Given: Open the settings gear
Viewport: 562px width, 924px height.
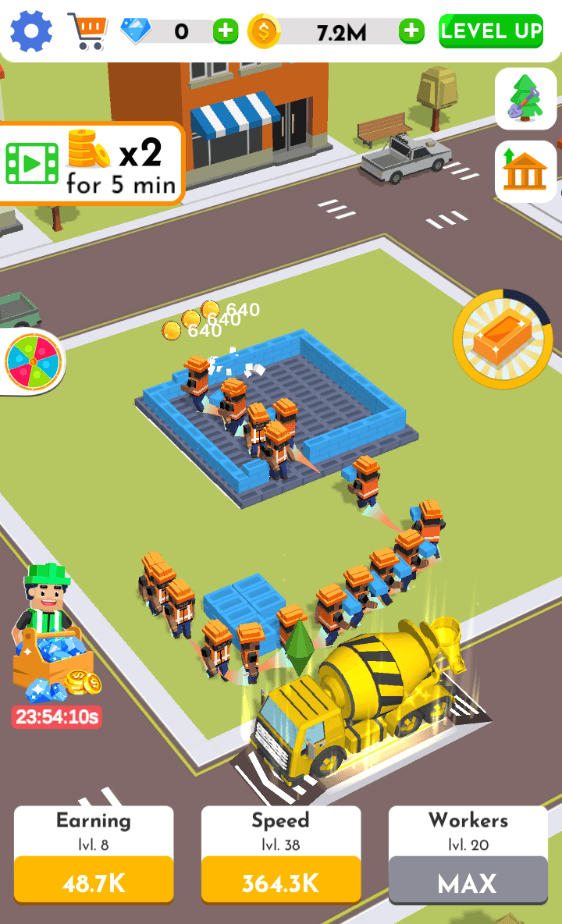Looking at the screenshot, I should coord(31,31).
